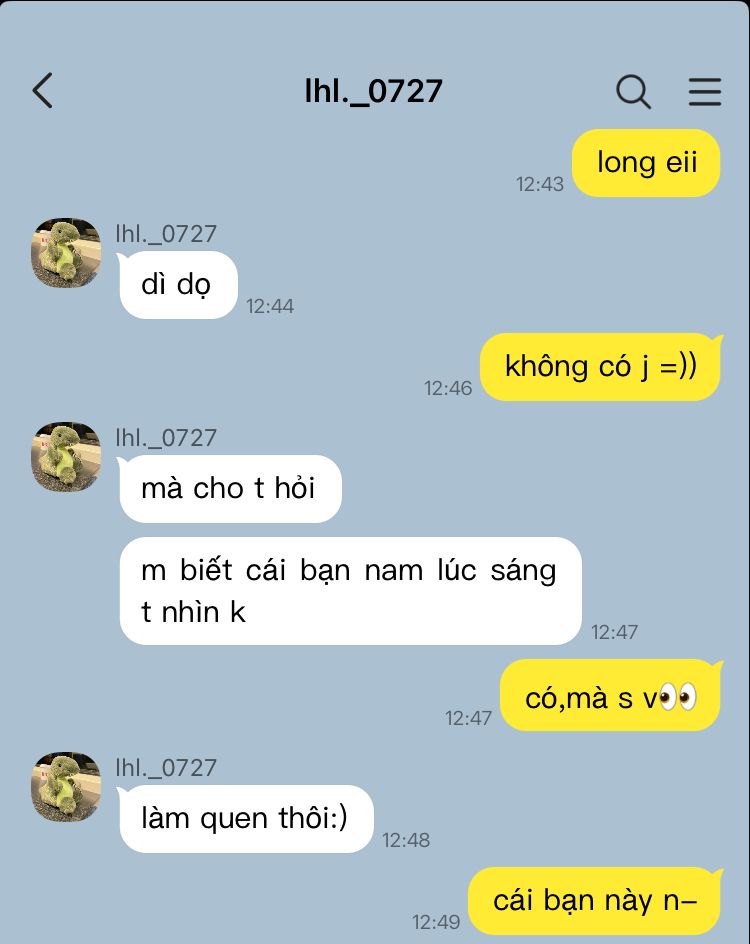The height and width of the screenshot is (944, 750).
Task: Tap the avatar beside 'mà cho t hỏi'
Action: click(x=66, y=457)
